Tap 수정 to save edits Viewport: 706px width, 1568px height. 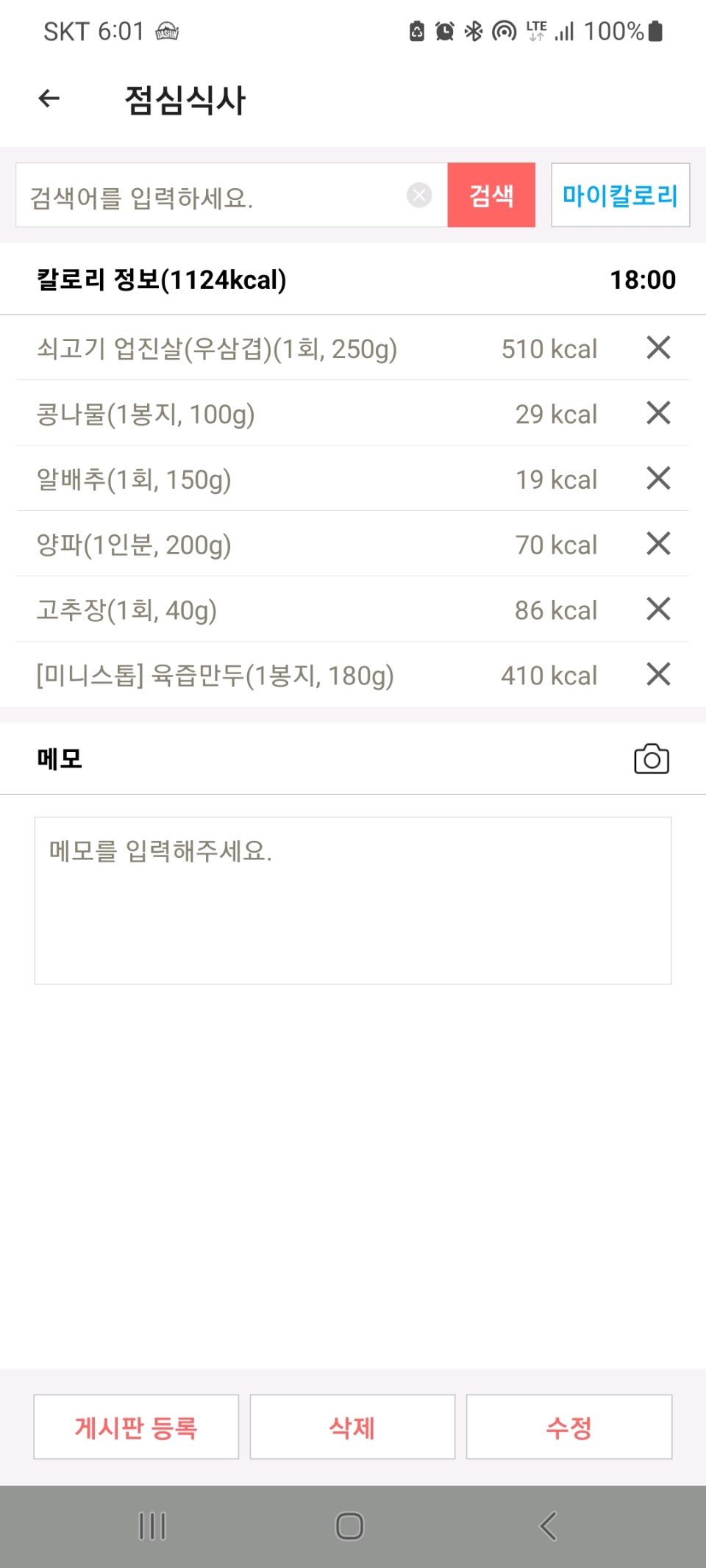568,1427
